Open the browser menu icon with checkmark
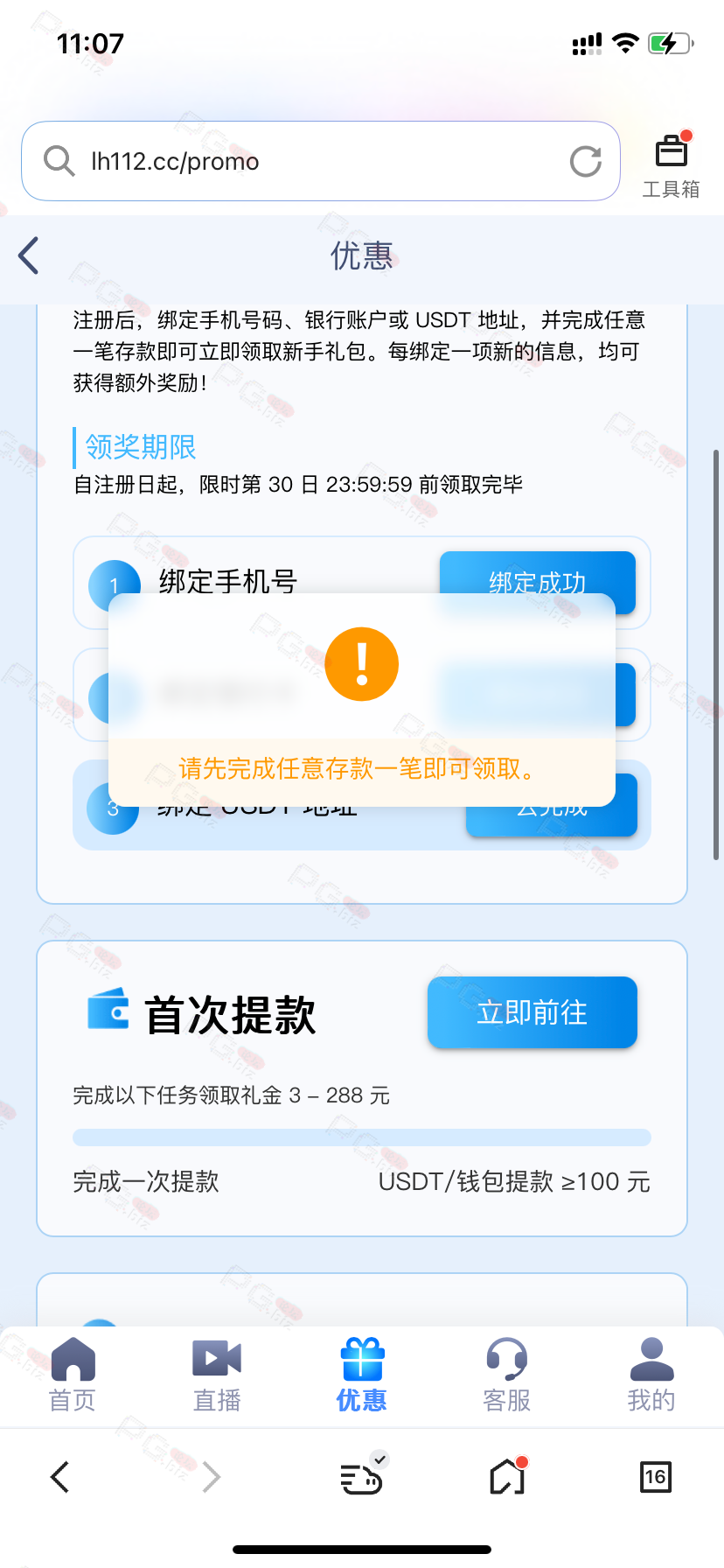This screenshot has width=724, height=1568. click(362, 1475)
